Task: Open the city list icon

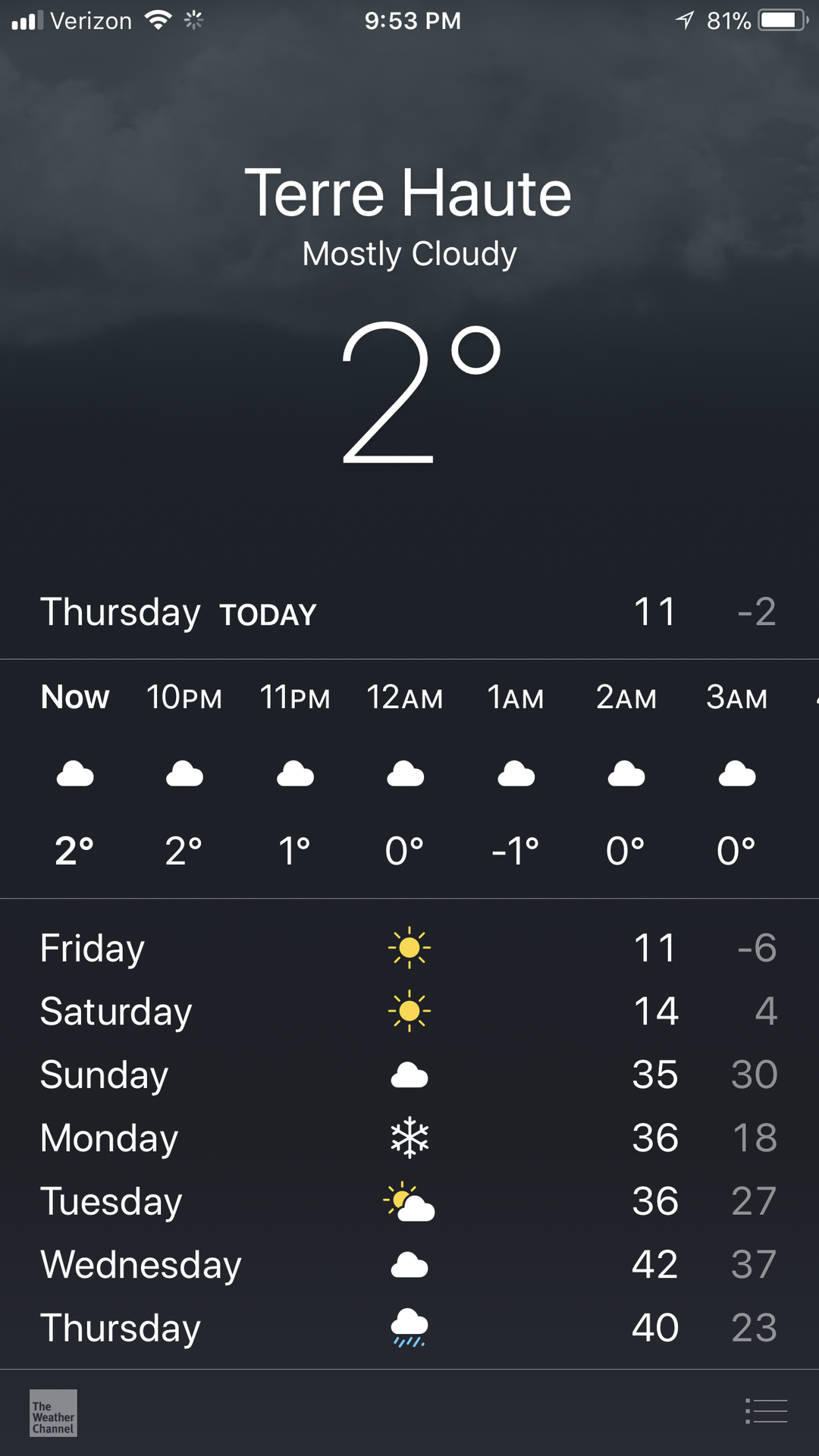Action: tap(766, 1411)
